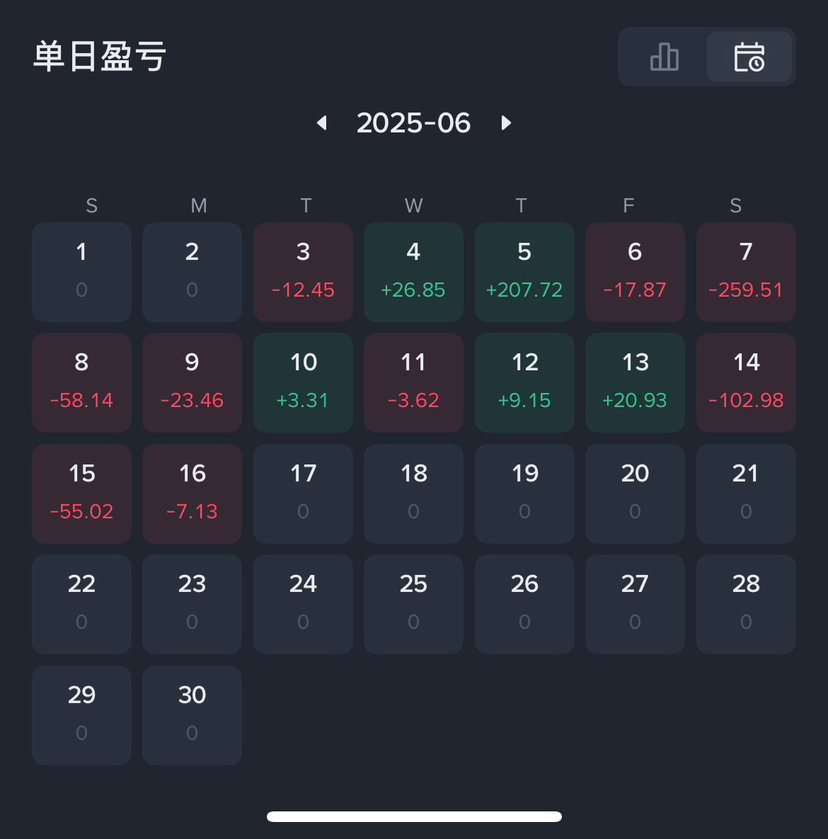View June 6 with -17.87 loss
Screen dimensions: 828x839
(x=635, y=272)
